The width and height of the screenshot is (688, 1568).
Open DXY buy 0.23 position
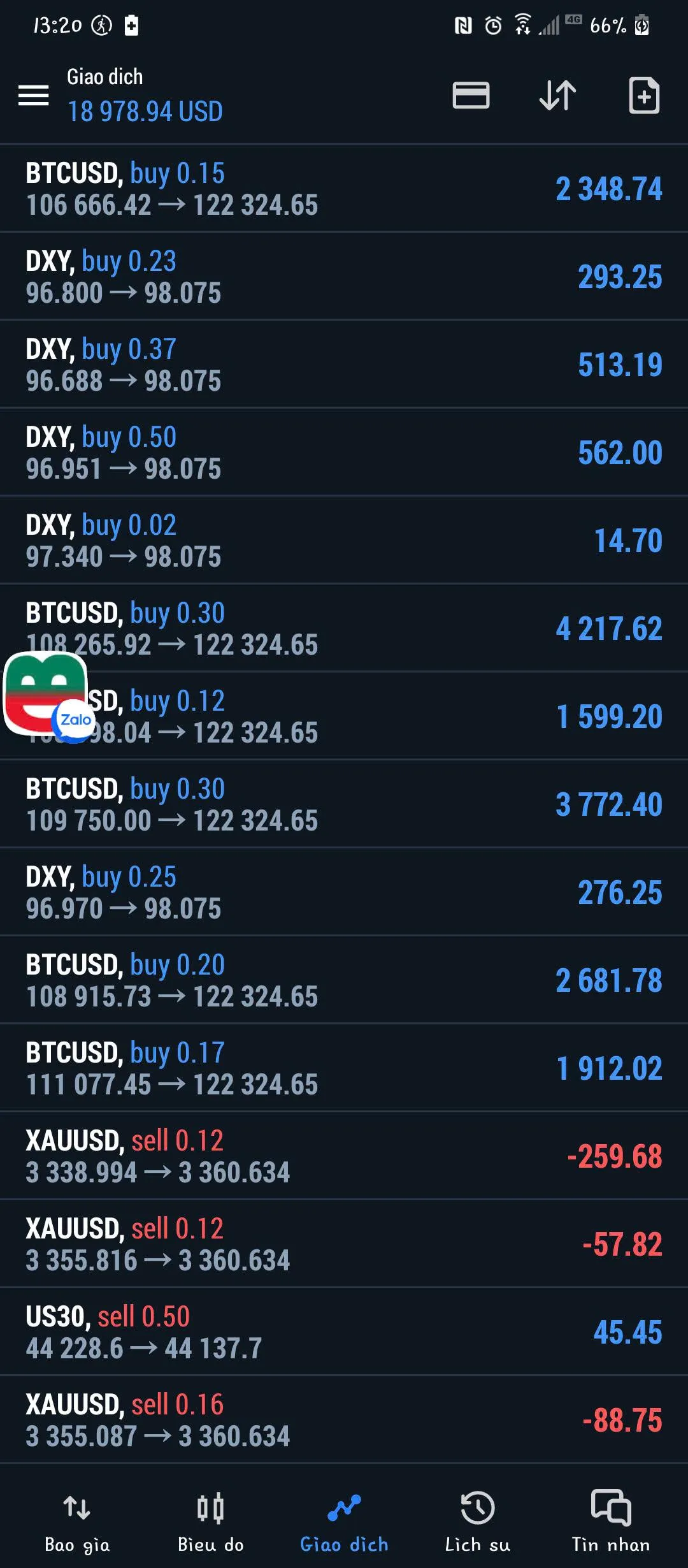click(x=344, y=277)
